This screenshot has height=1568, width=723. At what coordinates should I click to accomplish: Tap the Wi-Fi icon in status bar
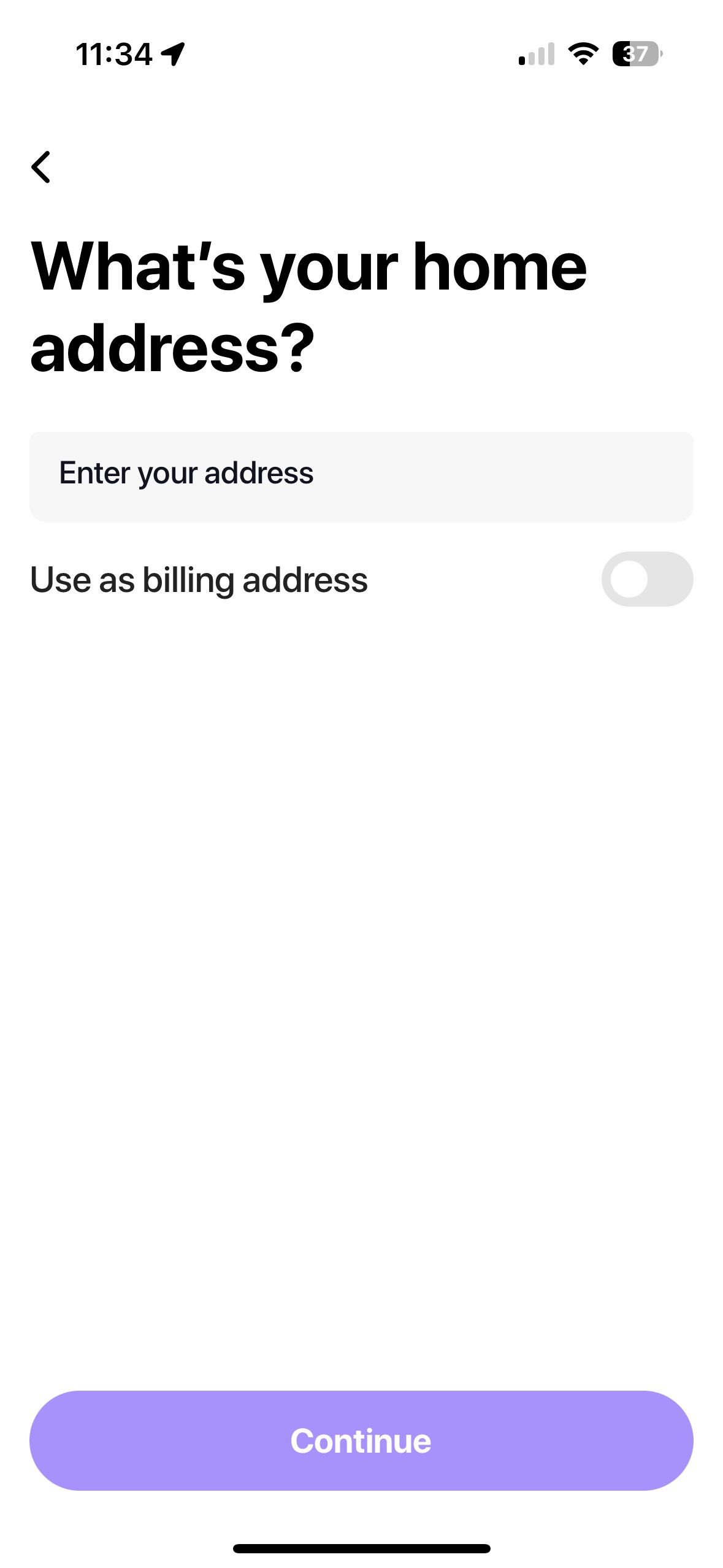[581, 55]
